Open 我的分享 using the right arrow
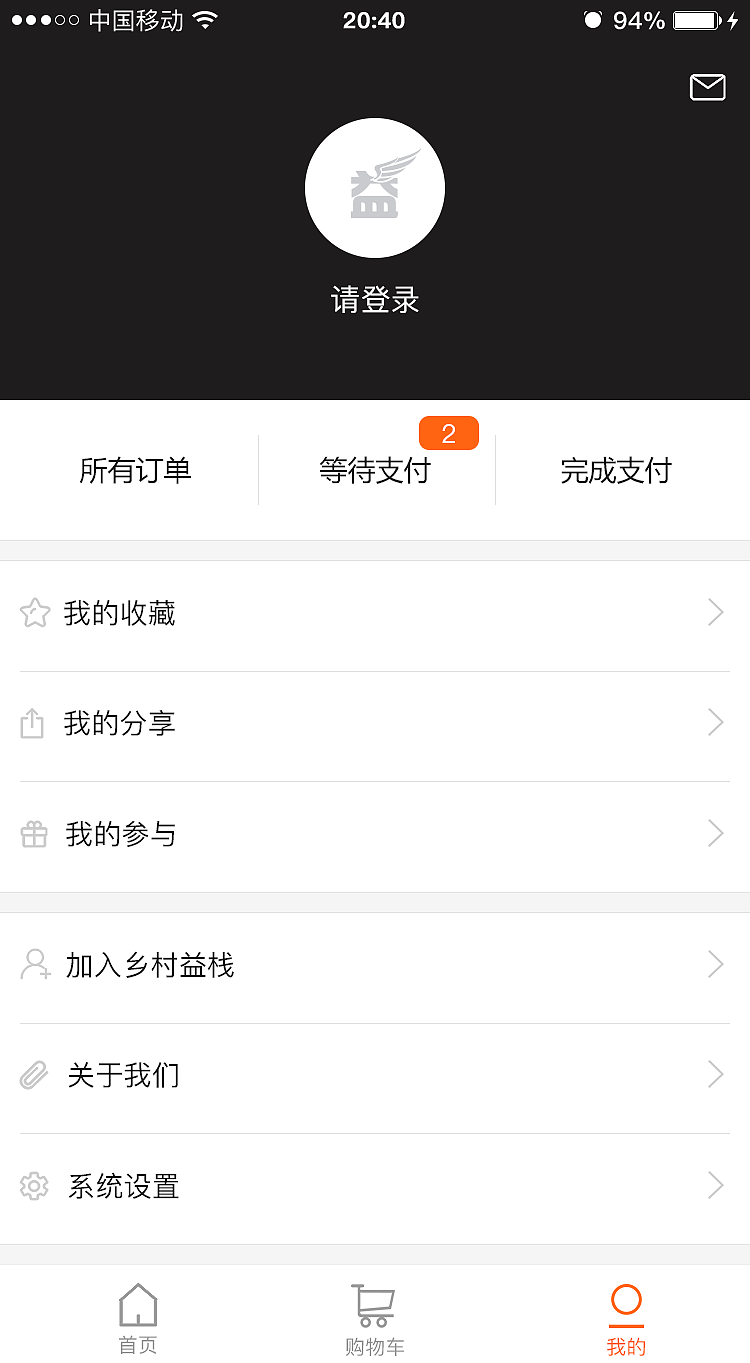750x1363 pixels. click(x=714, y=722)
